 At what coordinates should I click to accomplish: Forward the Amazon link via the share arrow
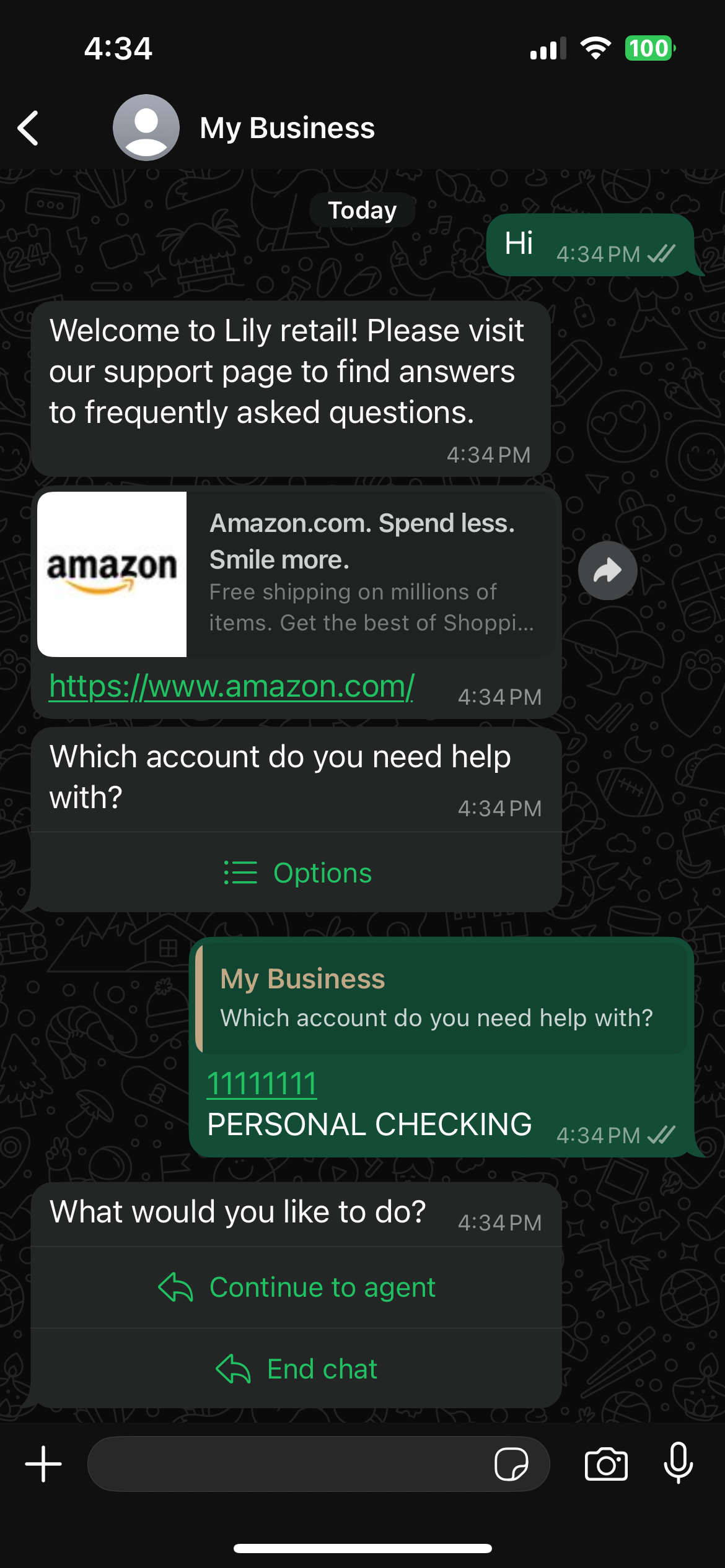(x=607, y=570)
